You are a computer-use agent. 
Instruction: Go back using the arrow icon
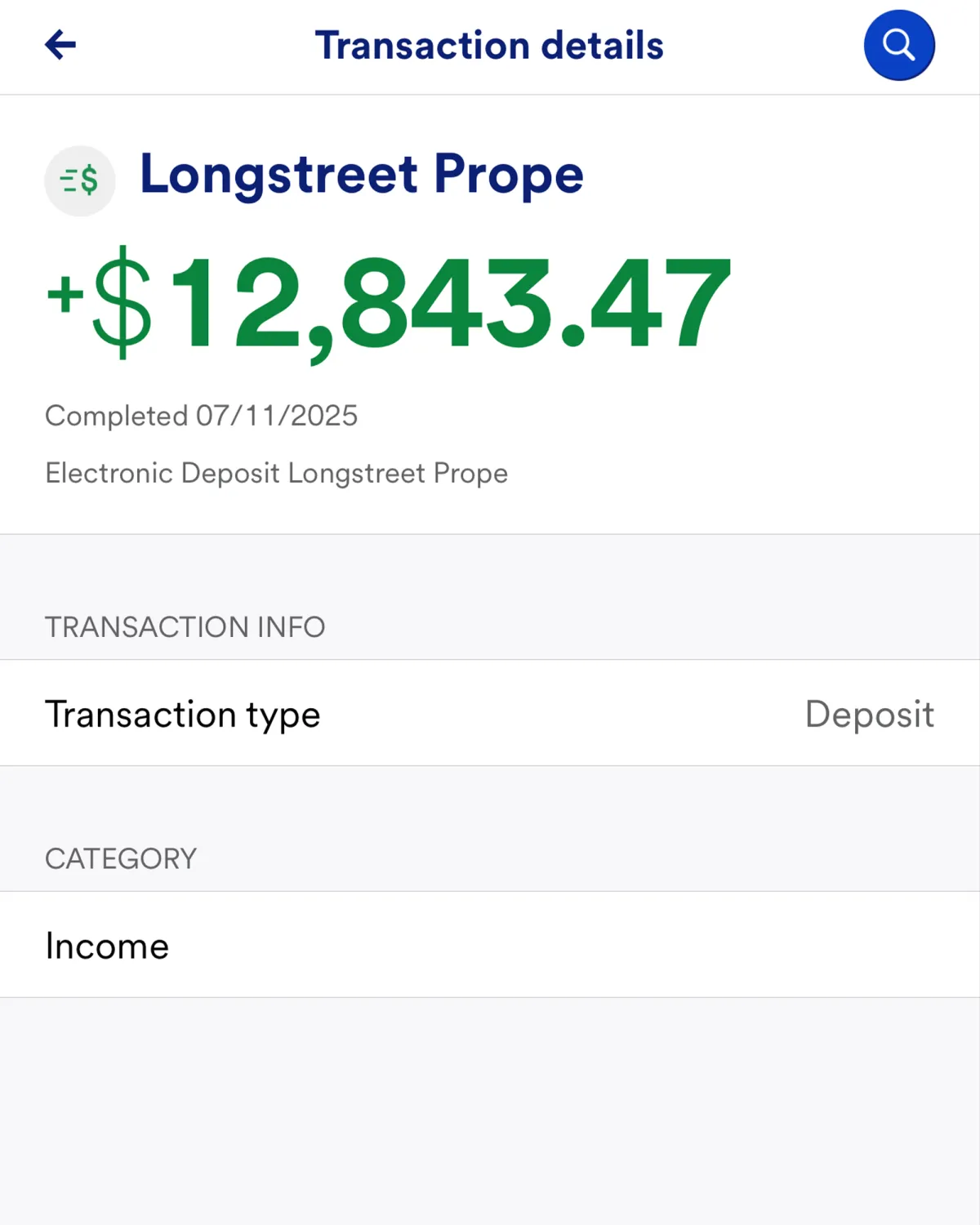point(60,45)
